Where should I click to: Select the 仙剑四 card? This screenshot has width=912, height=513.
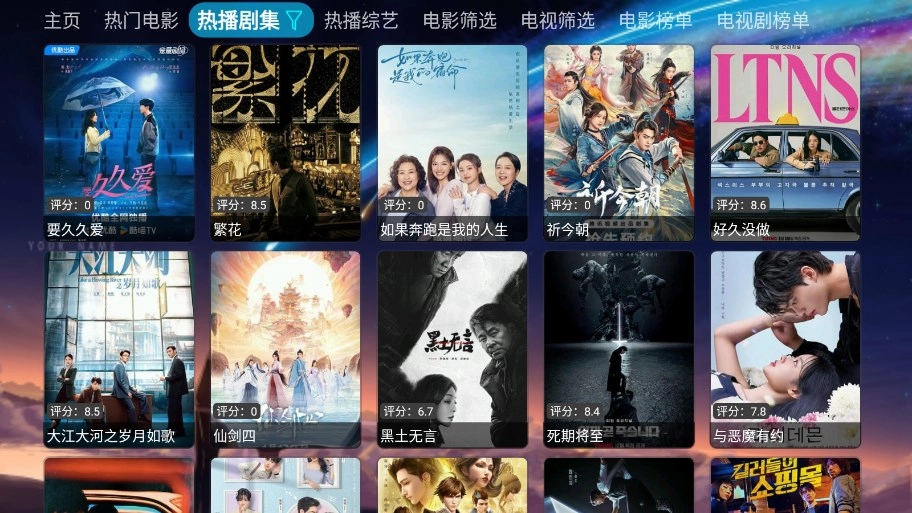(285, 348)
